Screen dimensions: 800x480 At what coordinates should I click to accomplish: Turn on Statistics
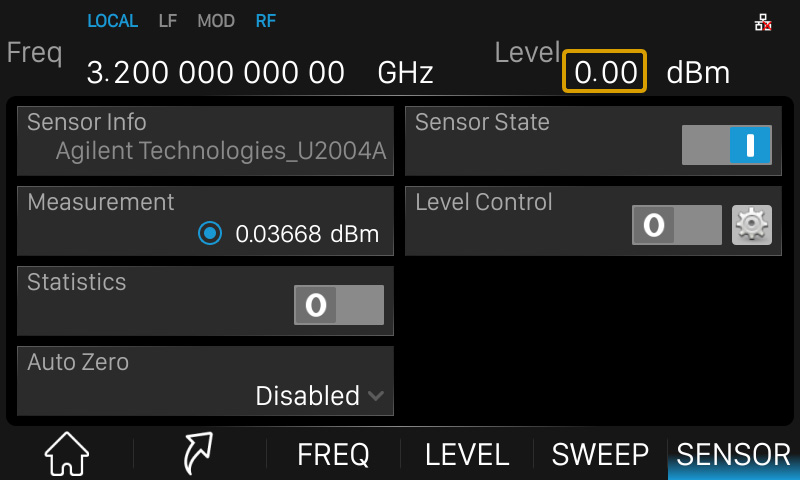(339, 305)
